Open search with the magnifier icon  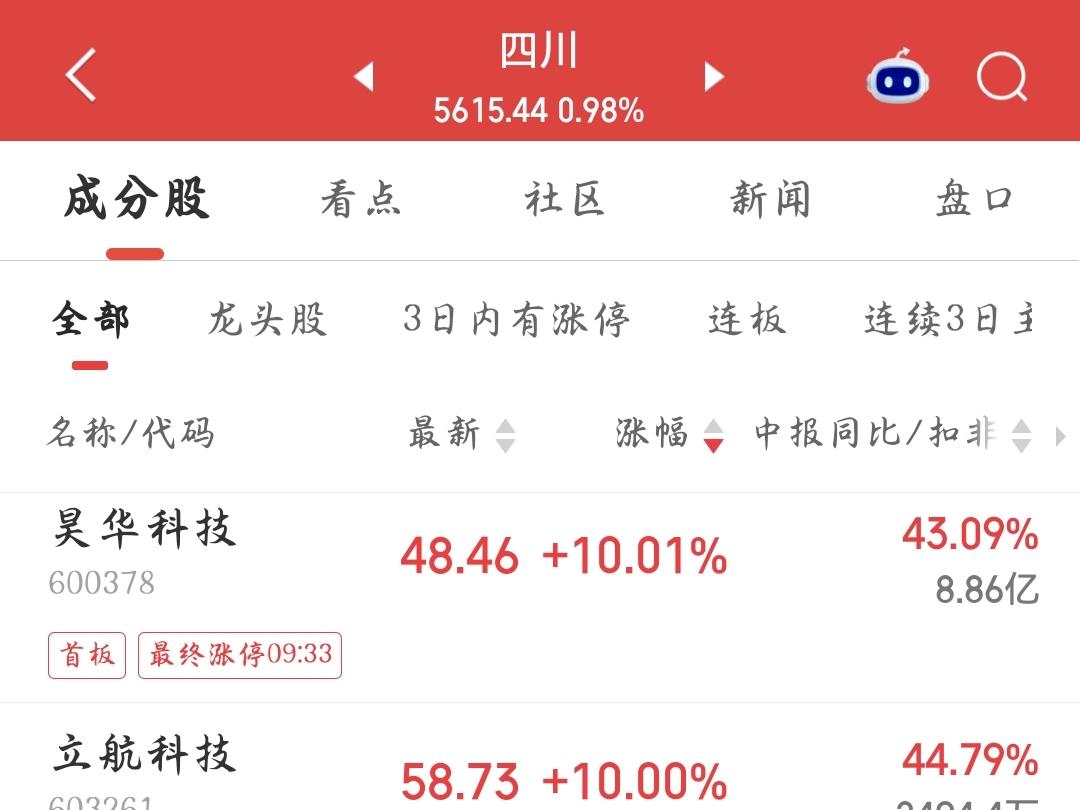pyautogui.click(x=1002, y=76)
